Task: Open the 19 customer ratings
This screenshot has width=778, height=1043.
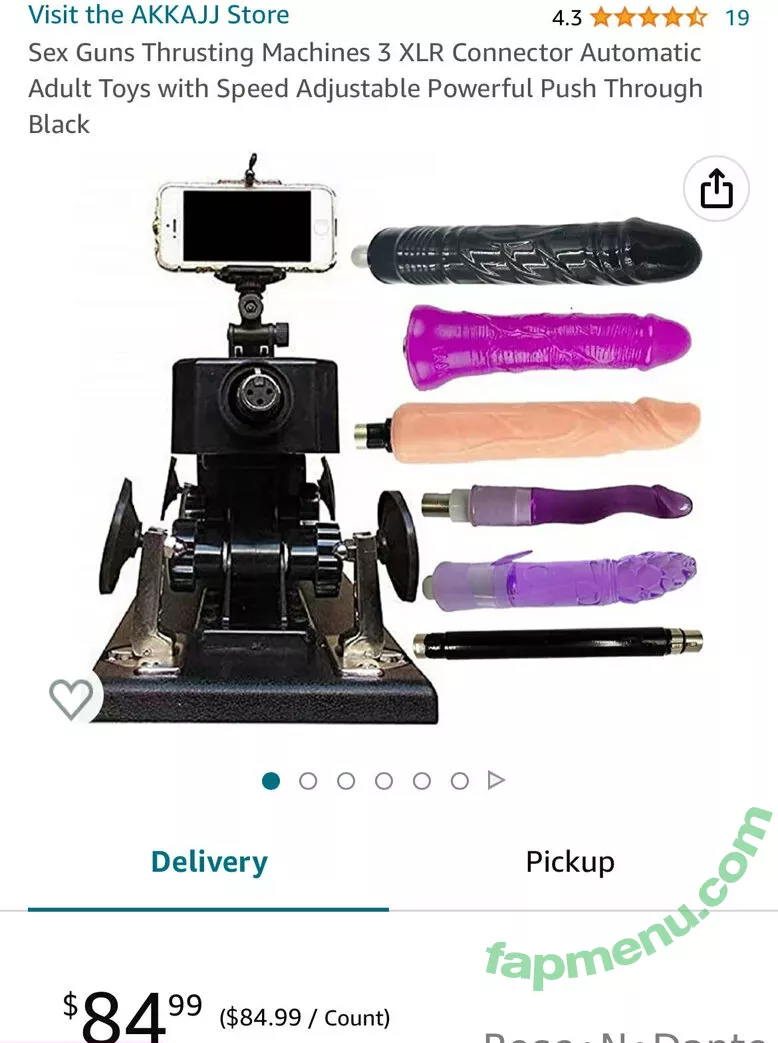Action: pyautogui.click(x=736, y=17)
